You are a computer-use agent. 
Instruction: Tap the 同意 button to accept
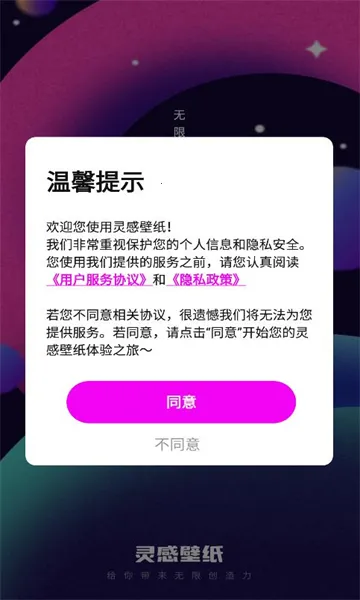point(181,402)
